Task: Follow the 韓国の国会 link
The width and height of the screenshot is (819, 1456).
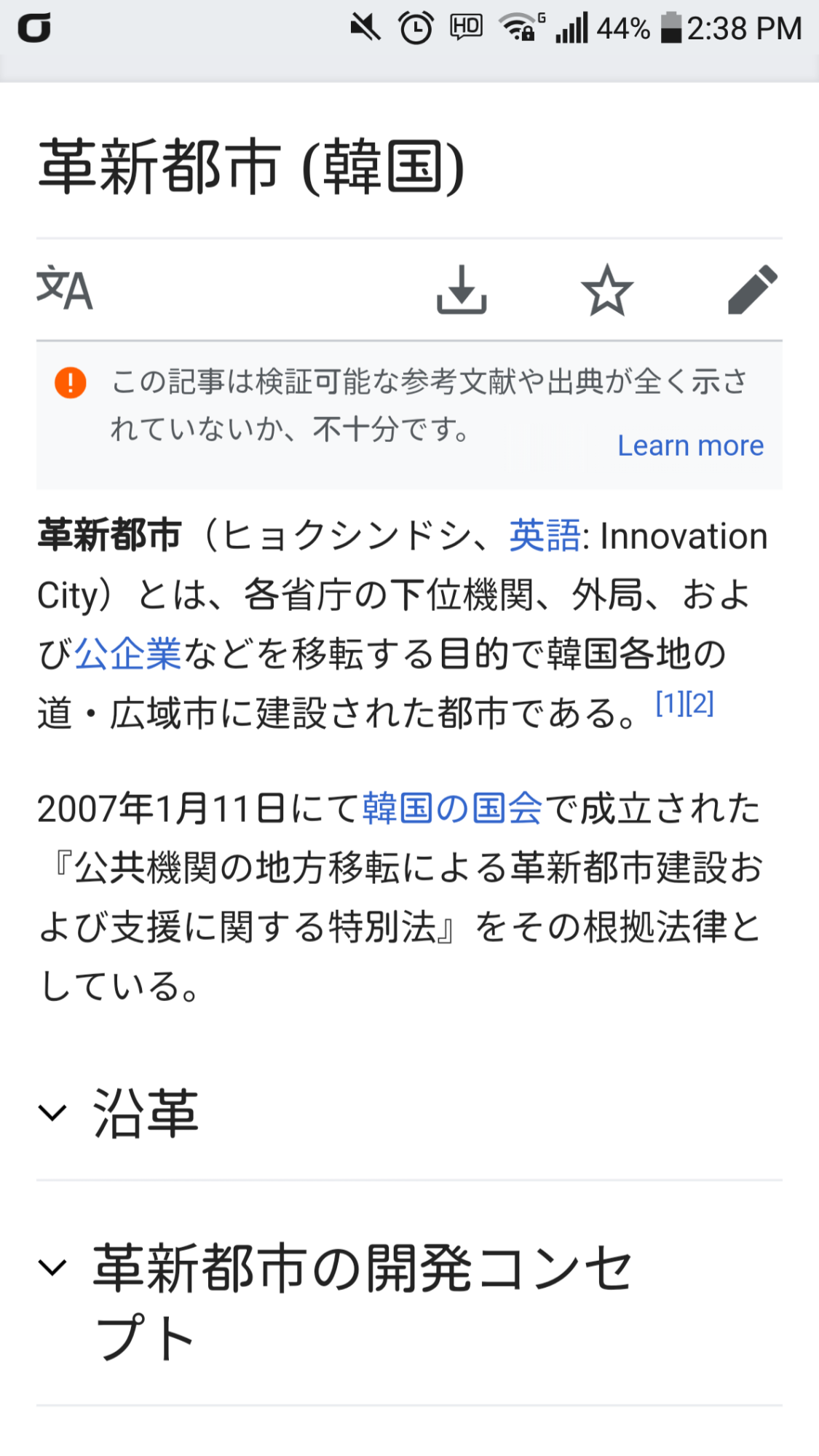Action: tap(452, 809)
